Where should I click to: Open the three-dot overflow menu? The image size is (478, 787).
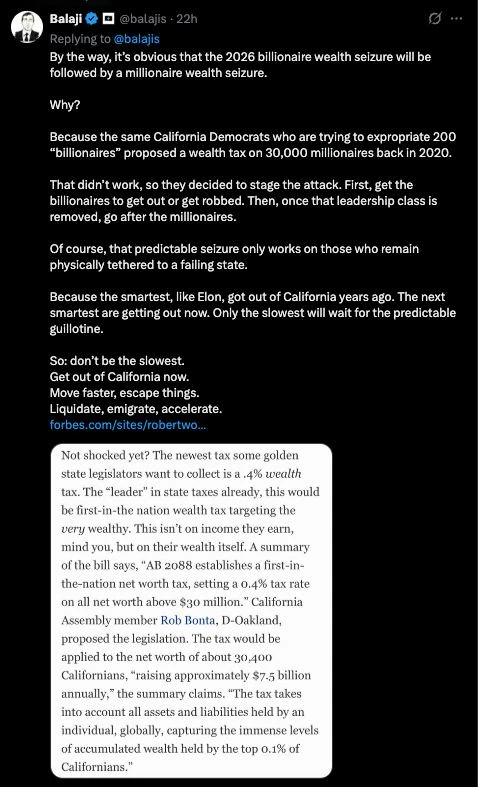click(456, 19)
